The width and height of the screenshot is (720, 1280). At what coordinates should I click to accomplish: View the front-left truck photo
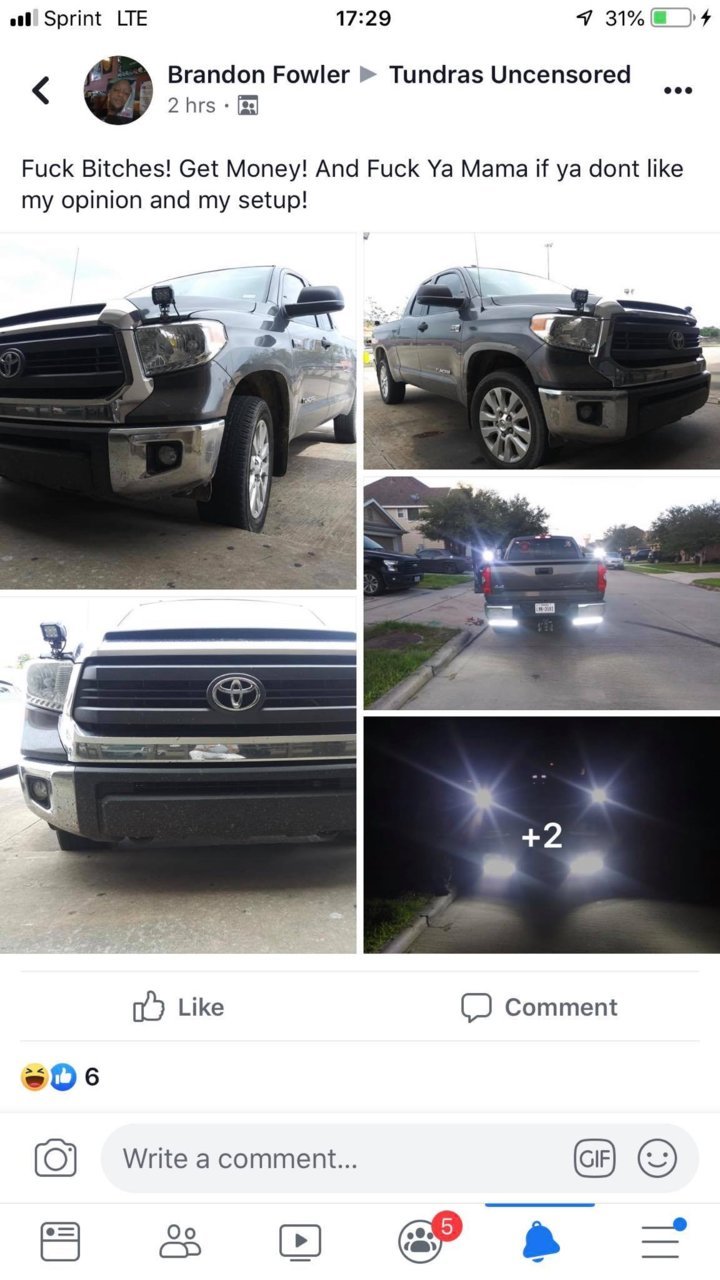coord(178,411)
